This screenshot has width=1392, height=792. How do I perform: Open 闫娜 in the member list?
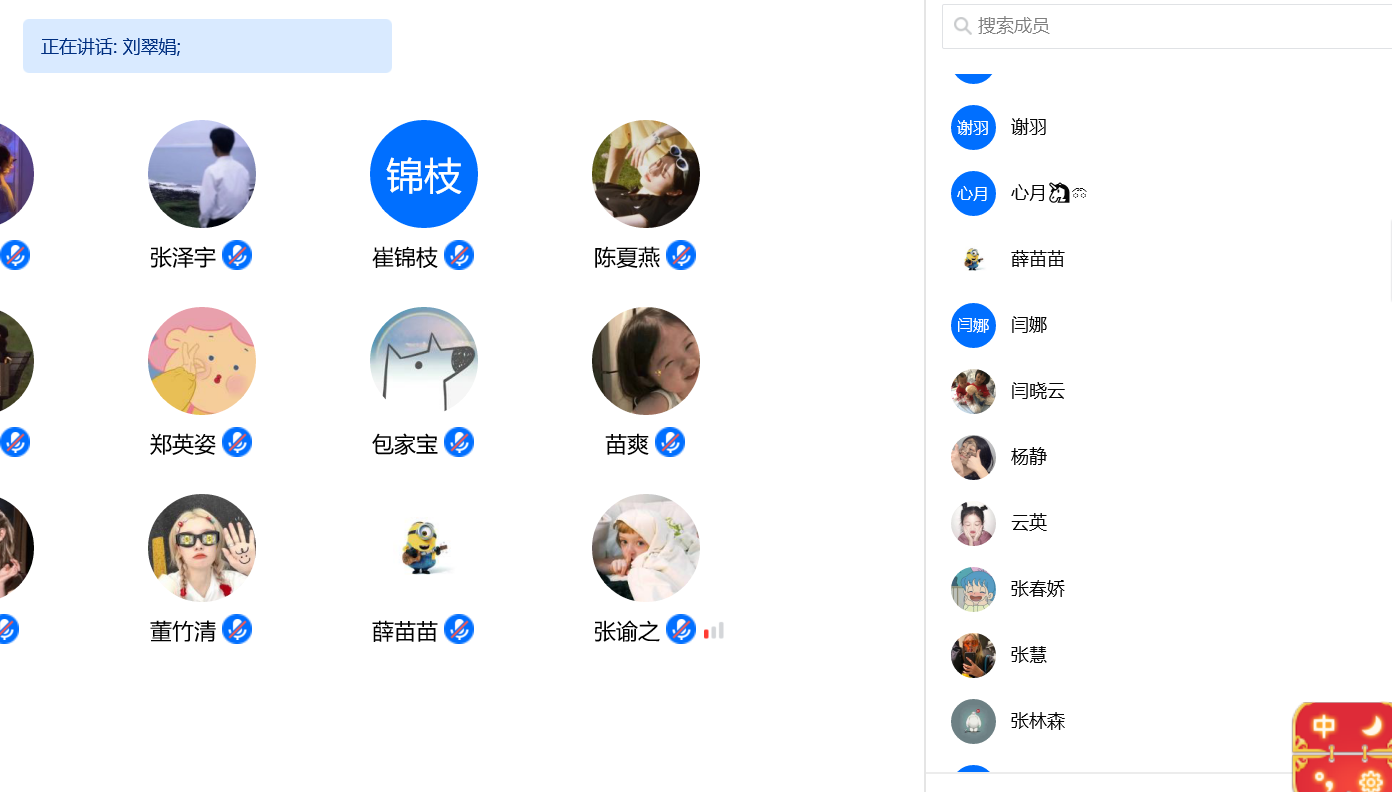(1028, 325)
